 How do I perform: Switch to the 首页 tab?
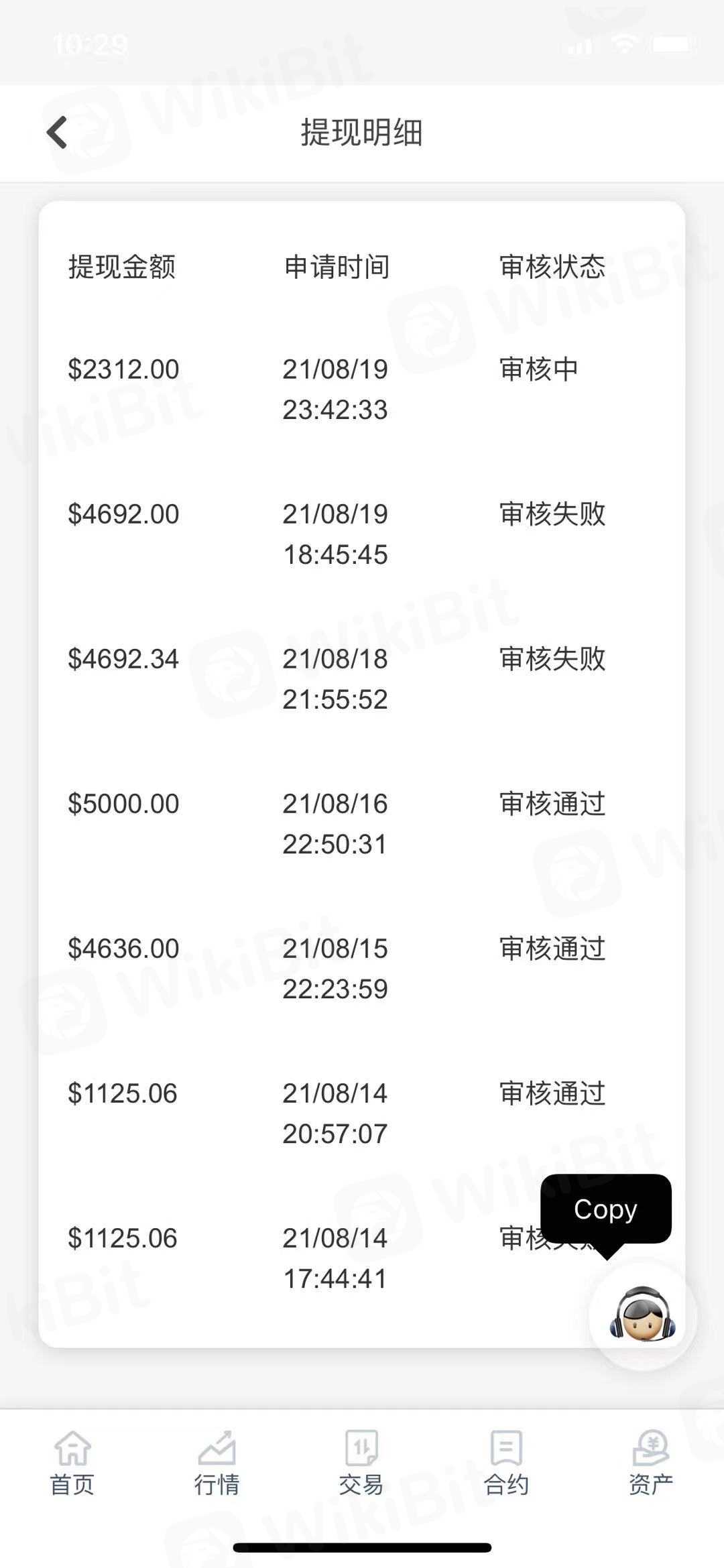click(x=72, y=1464)
